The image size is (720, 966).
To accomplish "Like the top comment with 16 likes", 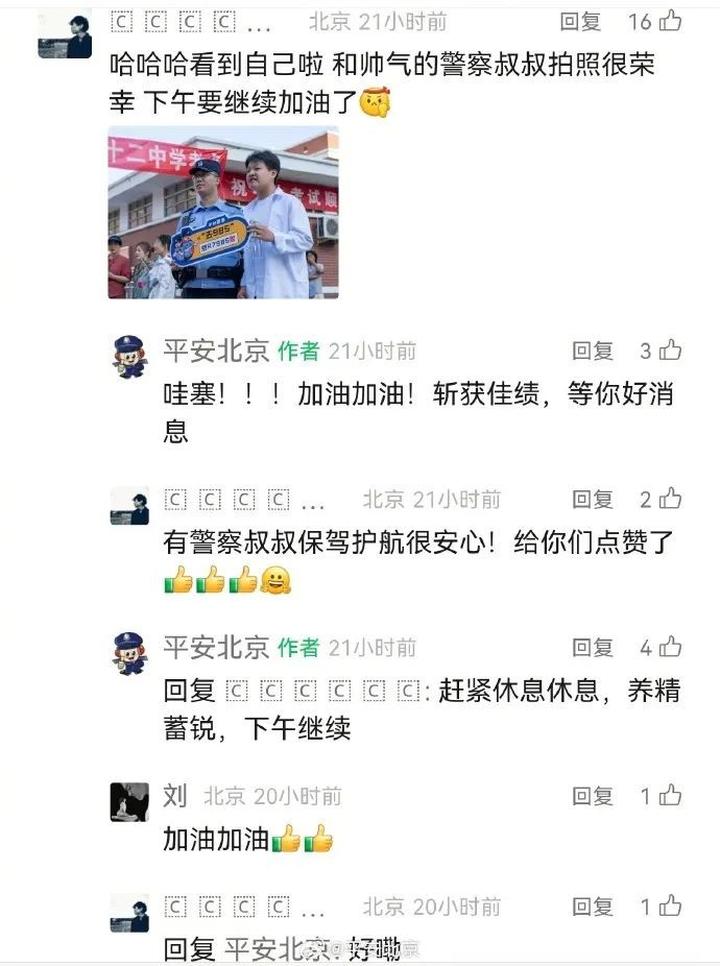I will pyautogui.click(x=670, y=21).
